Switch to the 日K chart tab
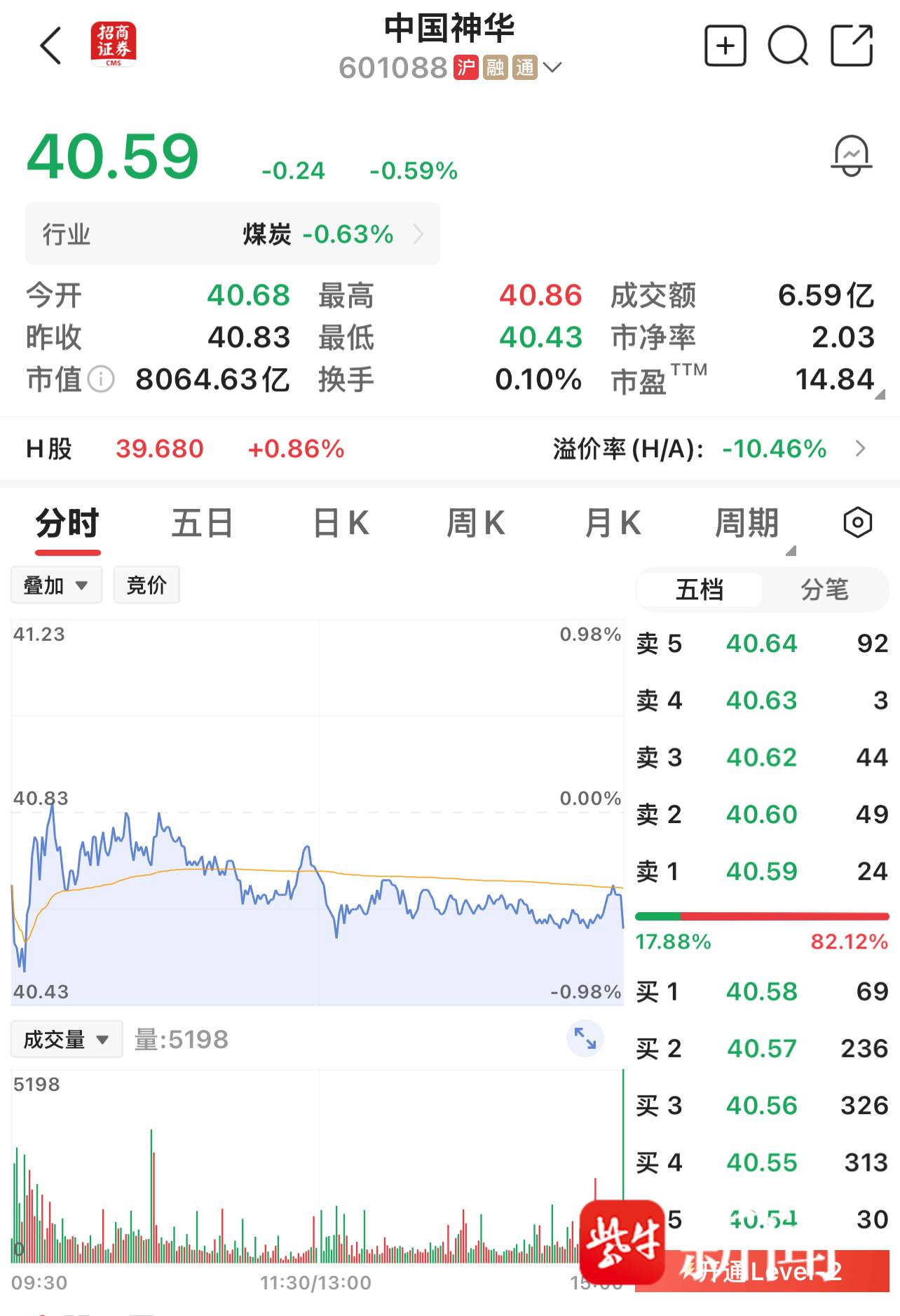The height and width of the screenshot is (1316, 900). [341, 523]
